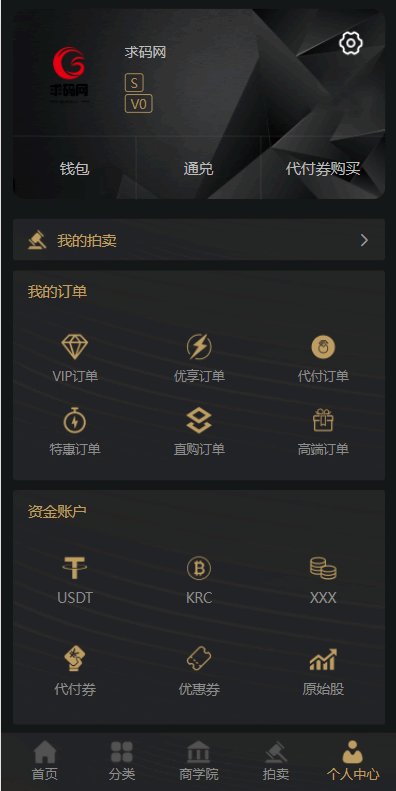The height and width of the screenshot is (791, 396).
Task: Open the settings gear icon
Action: tap(351, 43)
